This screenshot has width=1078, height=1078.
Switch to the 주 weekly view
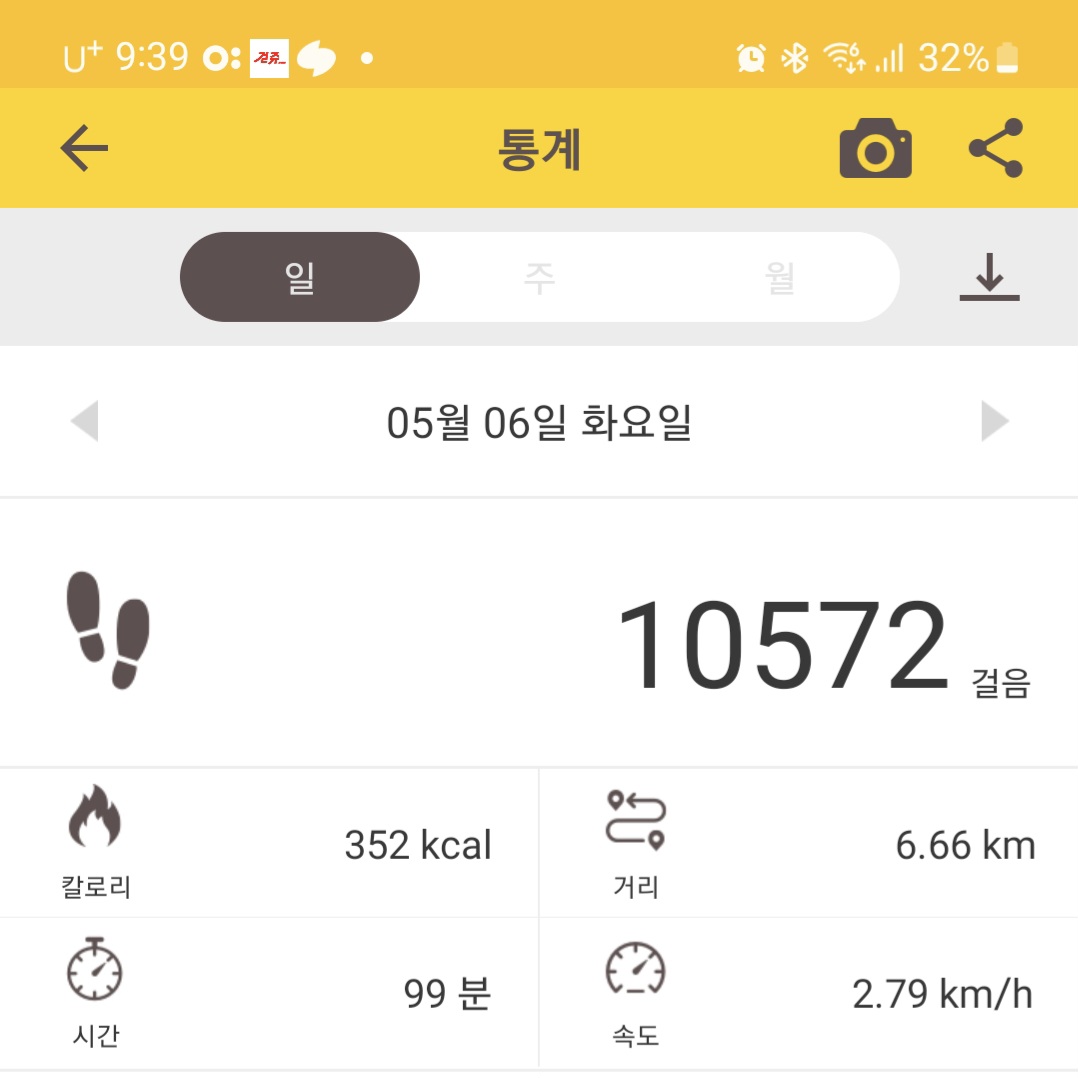point(539,277)
